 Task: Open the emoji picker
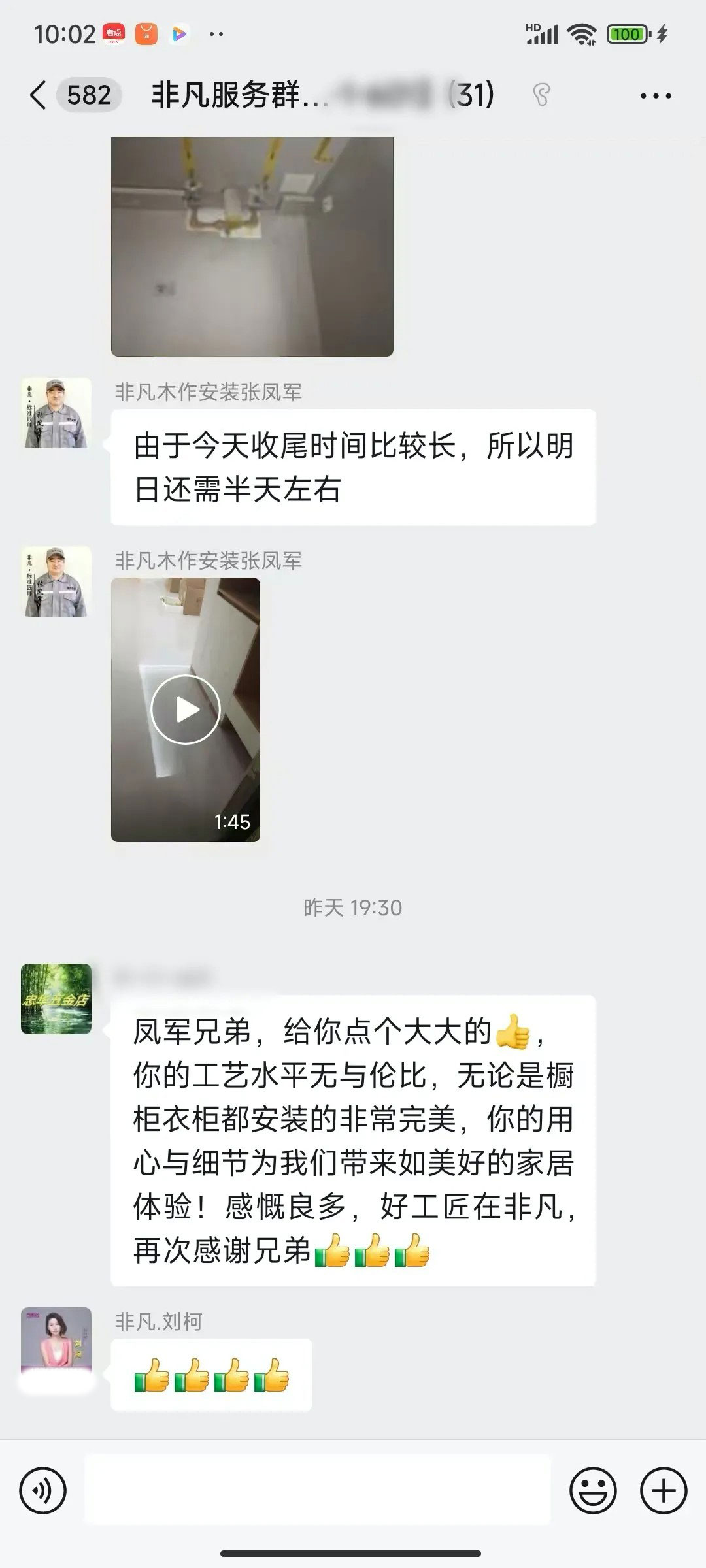593,1491
